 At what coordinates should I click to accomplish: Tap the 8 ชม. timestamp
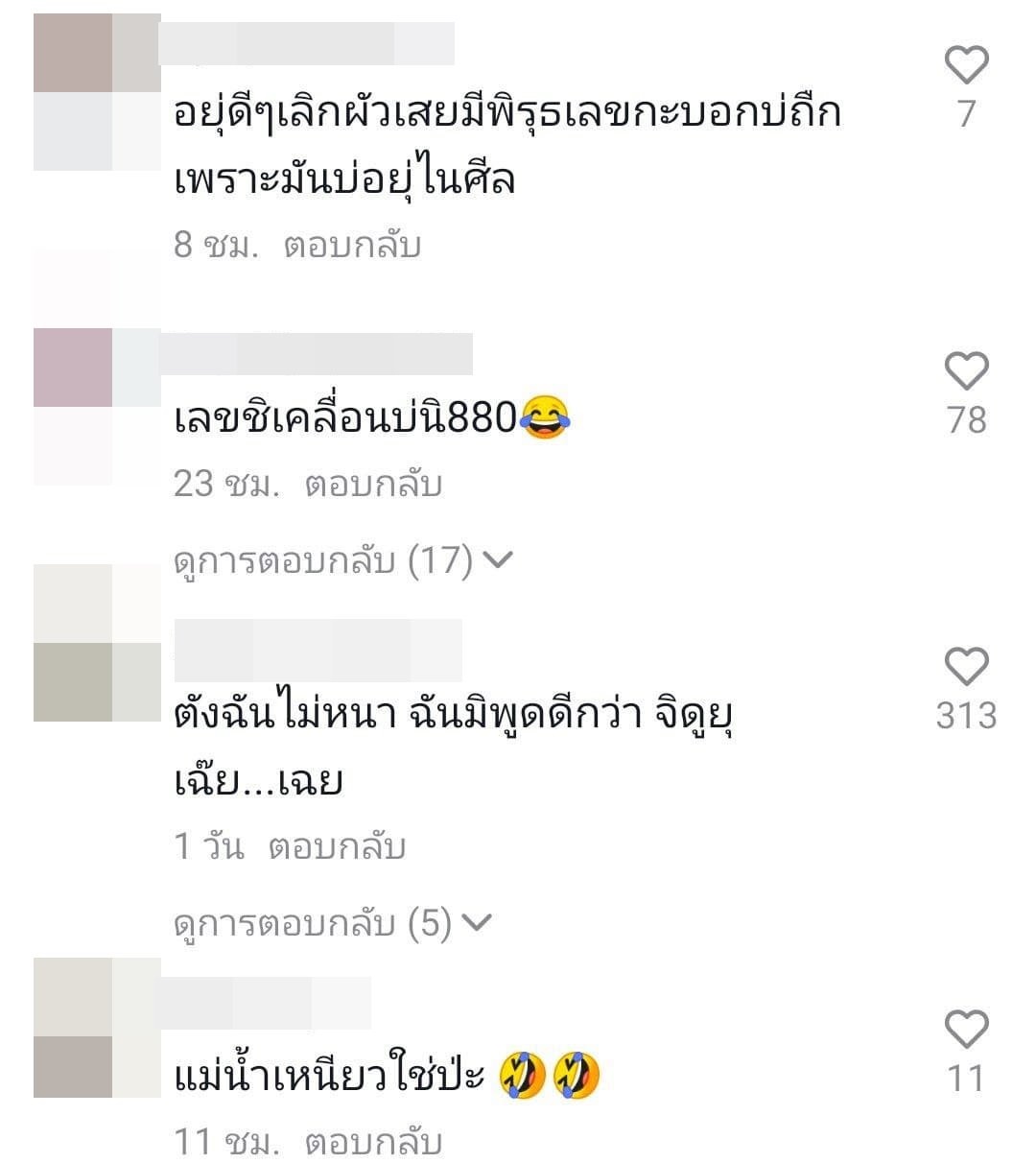[x=211, y=245]
